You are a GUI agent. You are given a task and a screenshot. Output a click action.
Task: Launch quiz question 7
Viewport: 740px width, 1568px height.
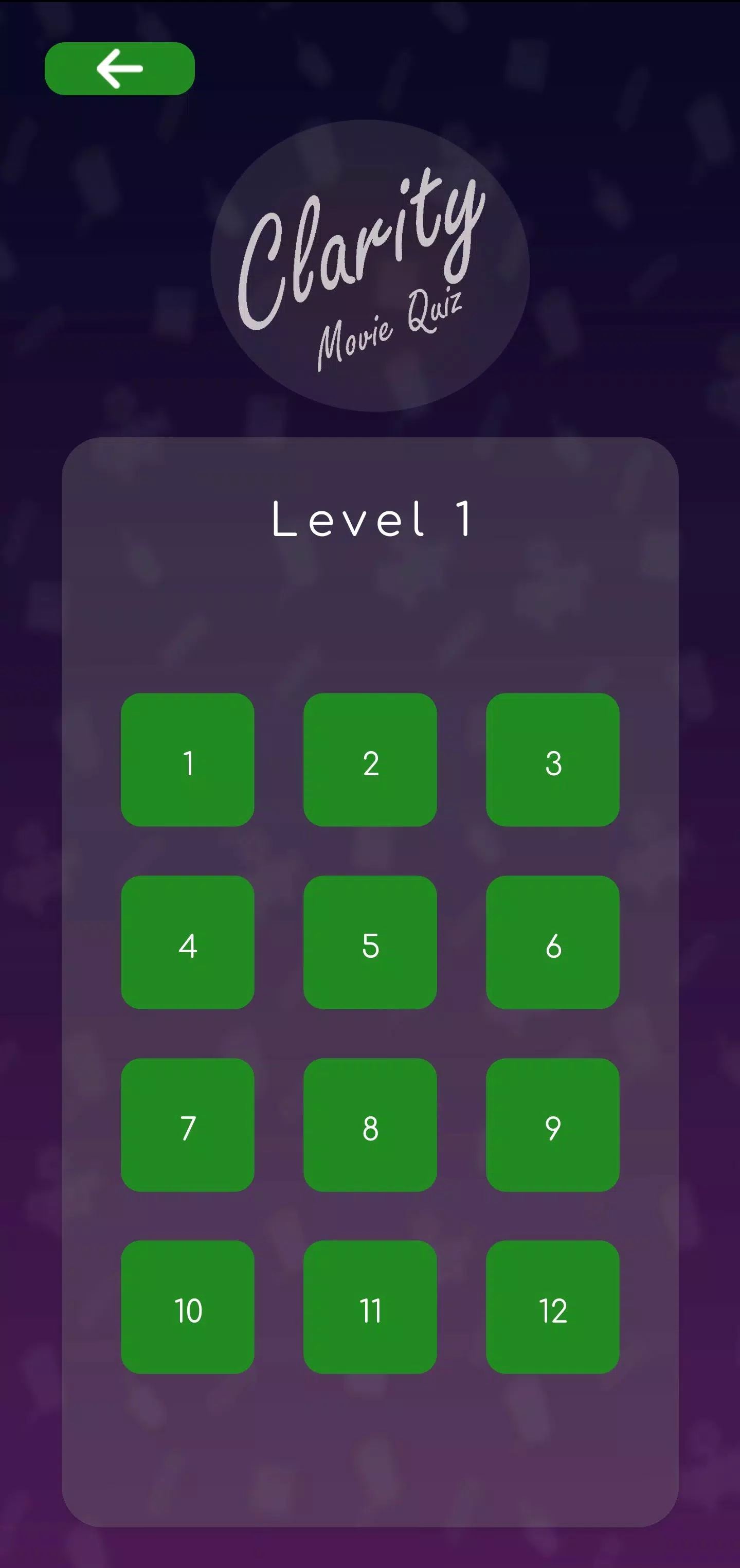tap(187, 1125)
